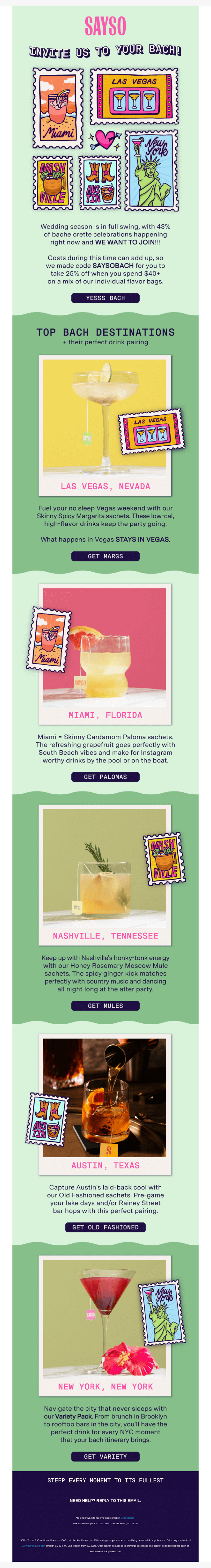Tap the YESSS BACH button
211x1568 pixels.
pos(105,298)
